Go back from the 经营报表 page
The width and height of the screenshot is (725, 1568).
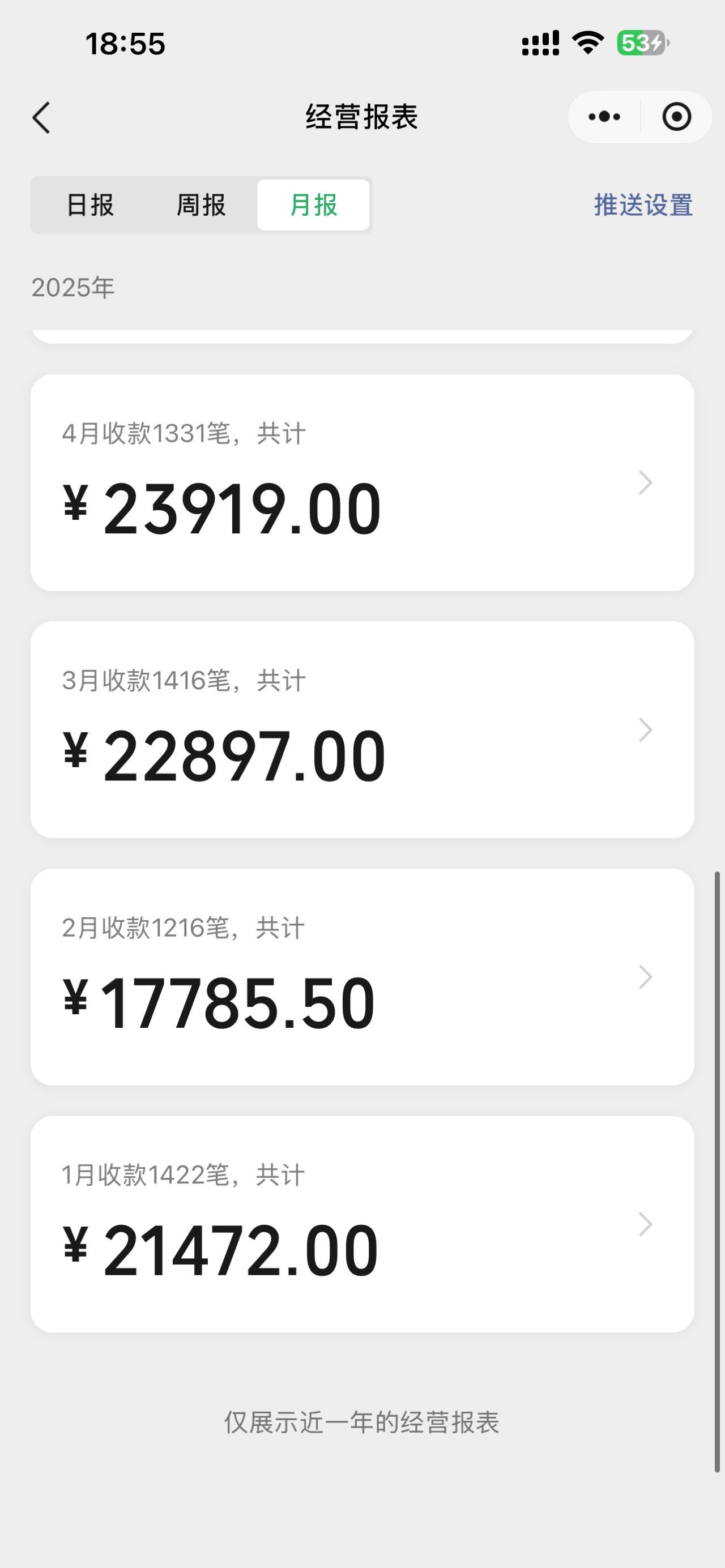tap(41, 117)
